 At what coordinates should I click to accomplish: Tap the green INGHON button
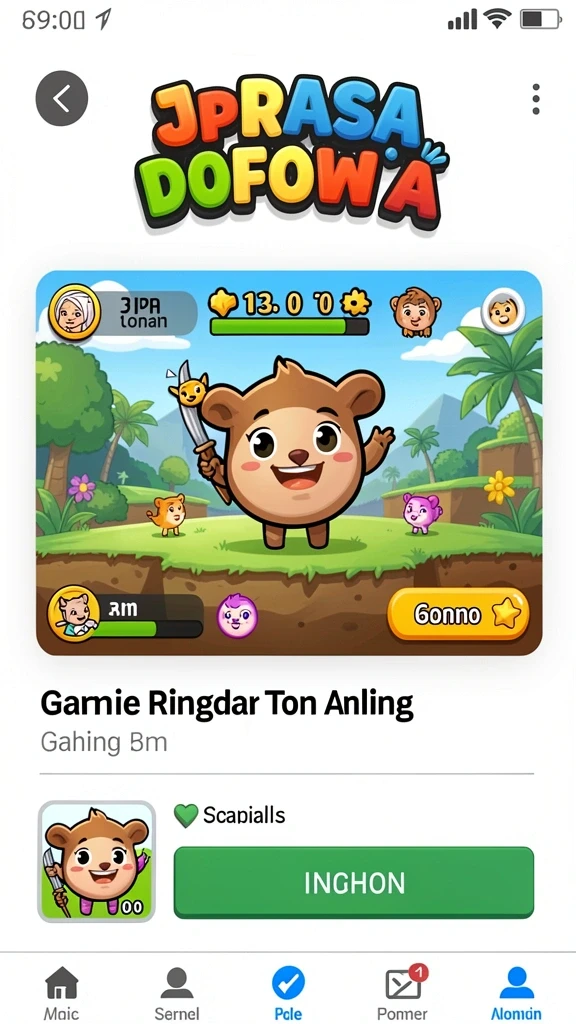point(353,882)
